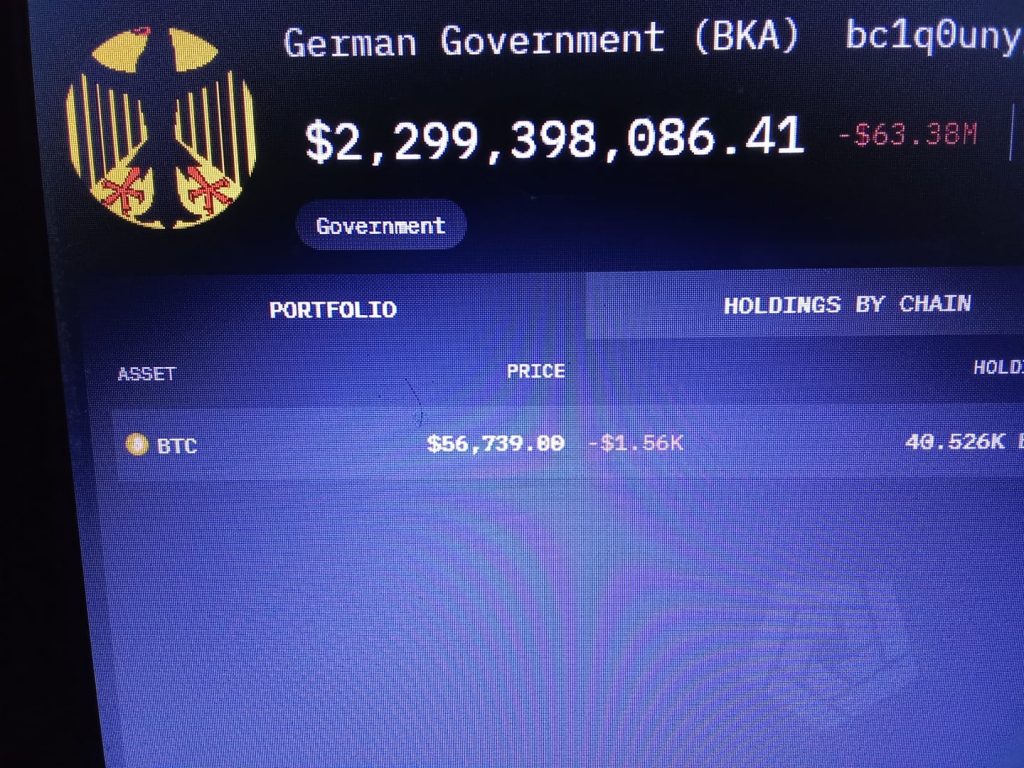Image resolution: width=1024 pixels, height=768 pixels.
Task: Sort the portfolio by Price column
Action: click(535, 371)
